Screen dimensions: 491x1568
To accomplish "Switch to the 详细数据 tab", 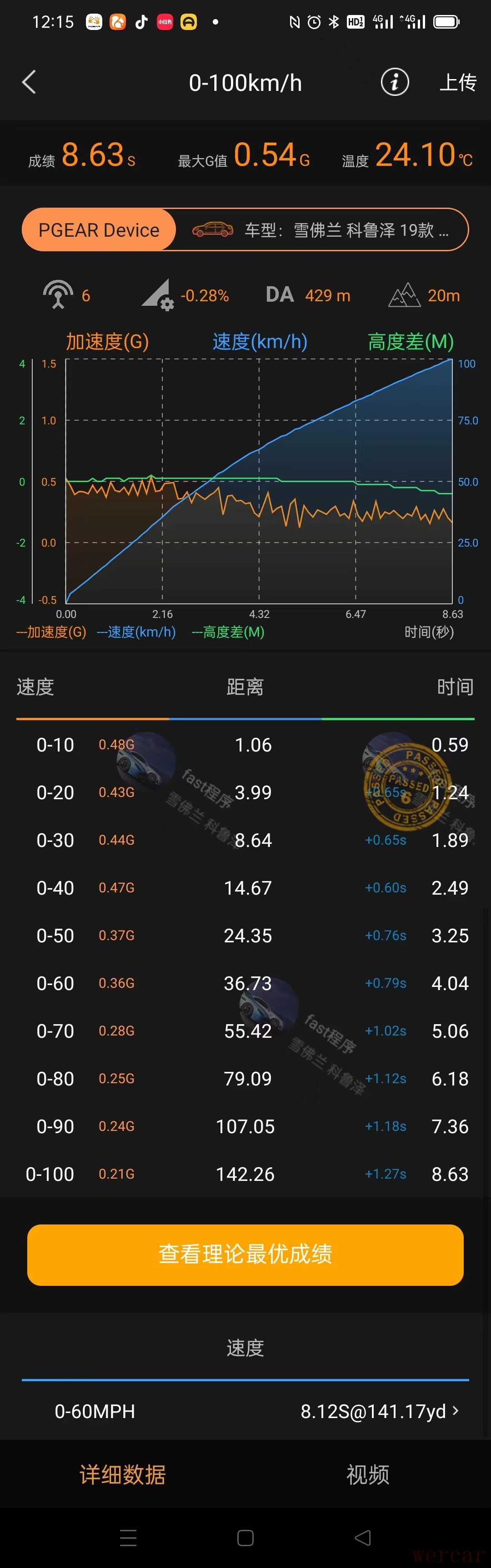I will [x=122, y=1474].
